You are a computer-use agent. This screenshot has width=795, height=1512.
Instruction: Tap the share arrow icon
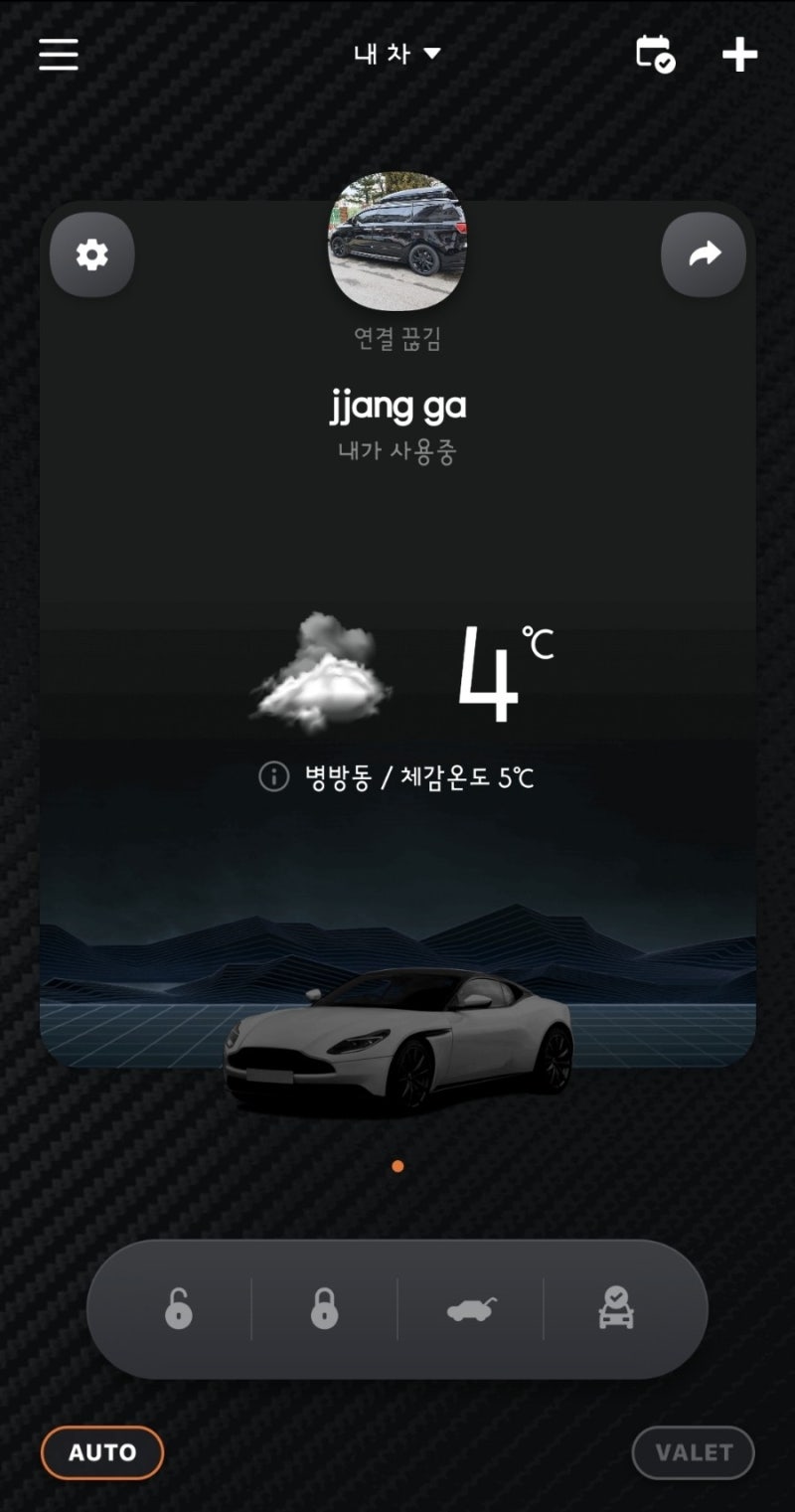[704, 253]
